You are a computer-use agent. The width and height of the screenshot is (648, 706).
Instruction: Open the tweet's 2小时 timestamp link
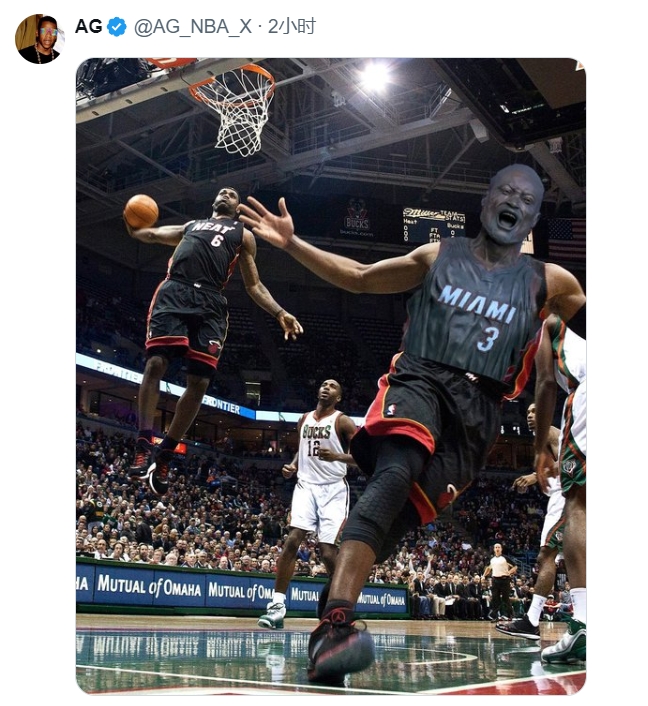click(291, 27)
